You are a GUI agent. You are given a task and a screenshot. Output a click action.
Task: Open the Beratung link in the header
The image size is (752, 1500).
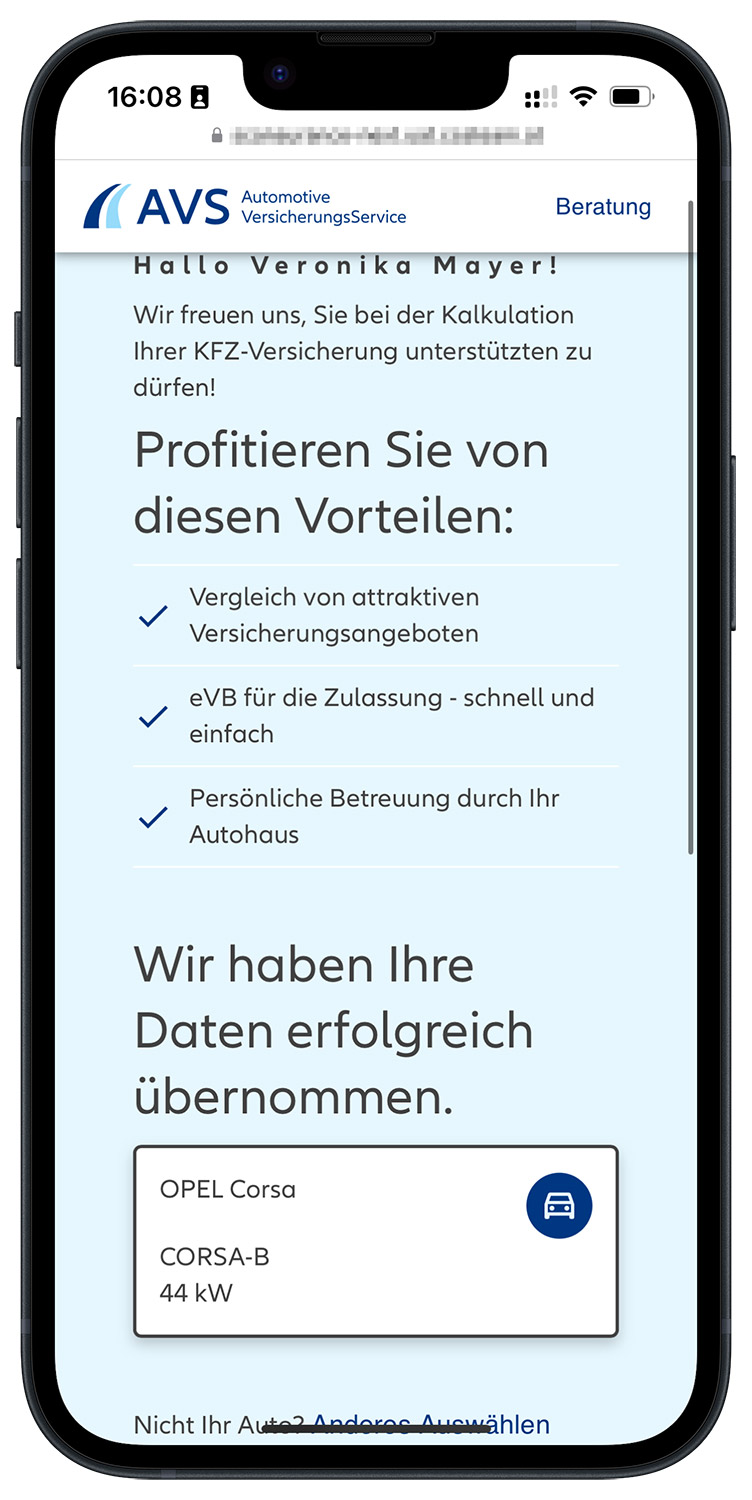point(603,207)
